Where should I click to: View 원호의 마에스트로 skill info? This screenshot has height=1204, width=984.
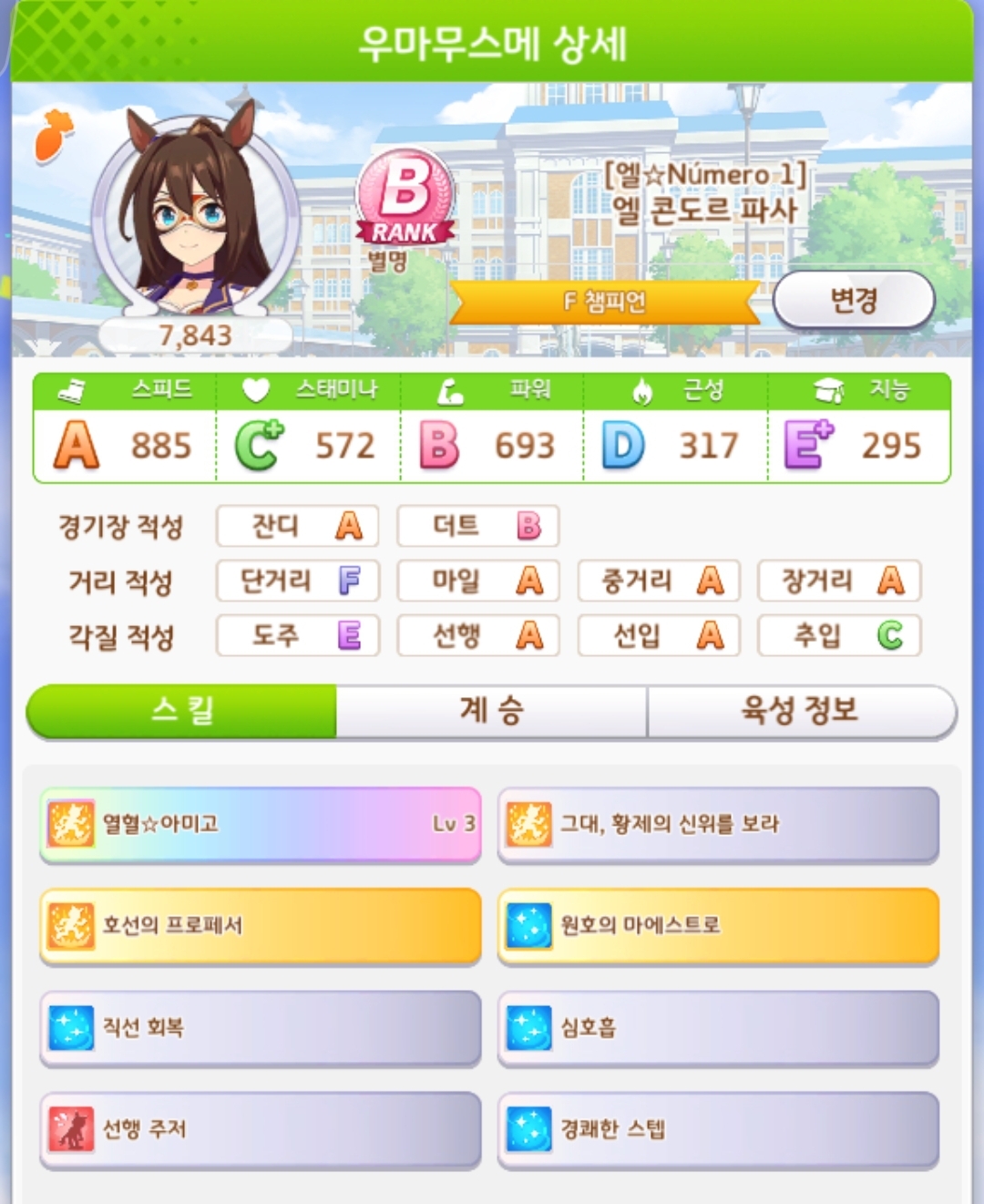pyautogui.click(x=718, y=925)
